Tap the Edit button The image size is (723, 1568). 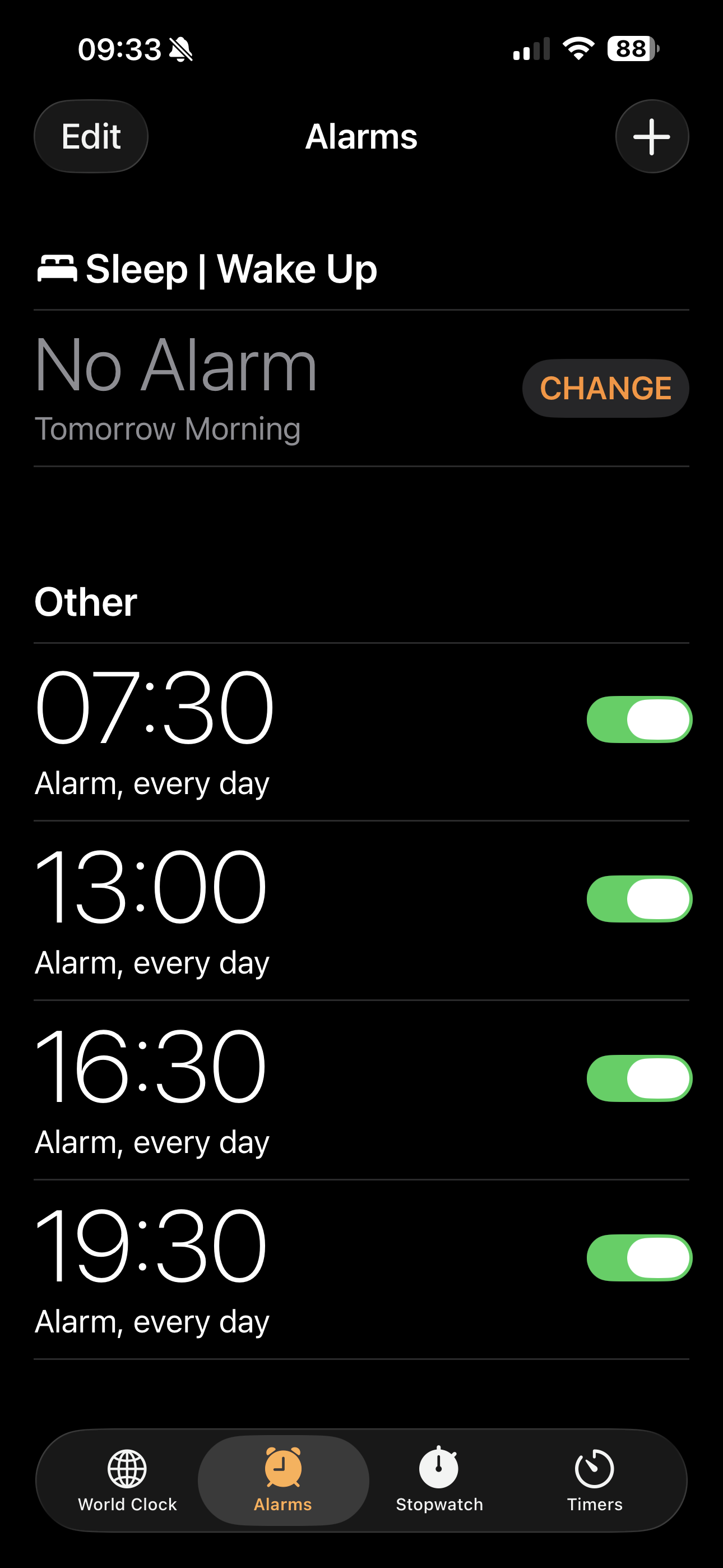pyautogui.click(x=91, y=136)
